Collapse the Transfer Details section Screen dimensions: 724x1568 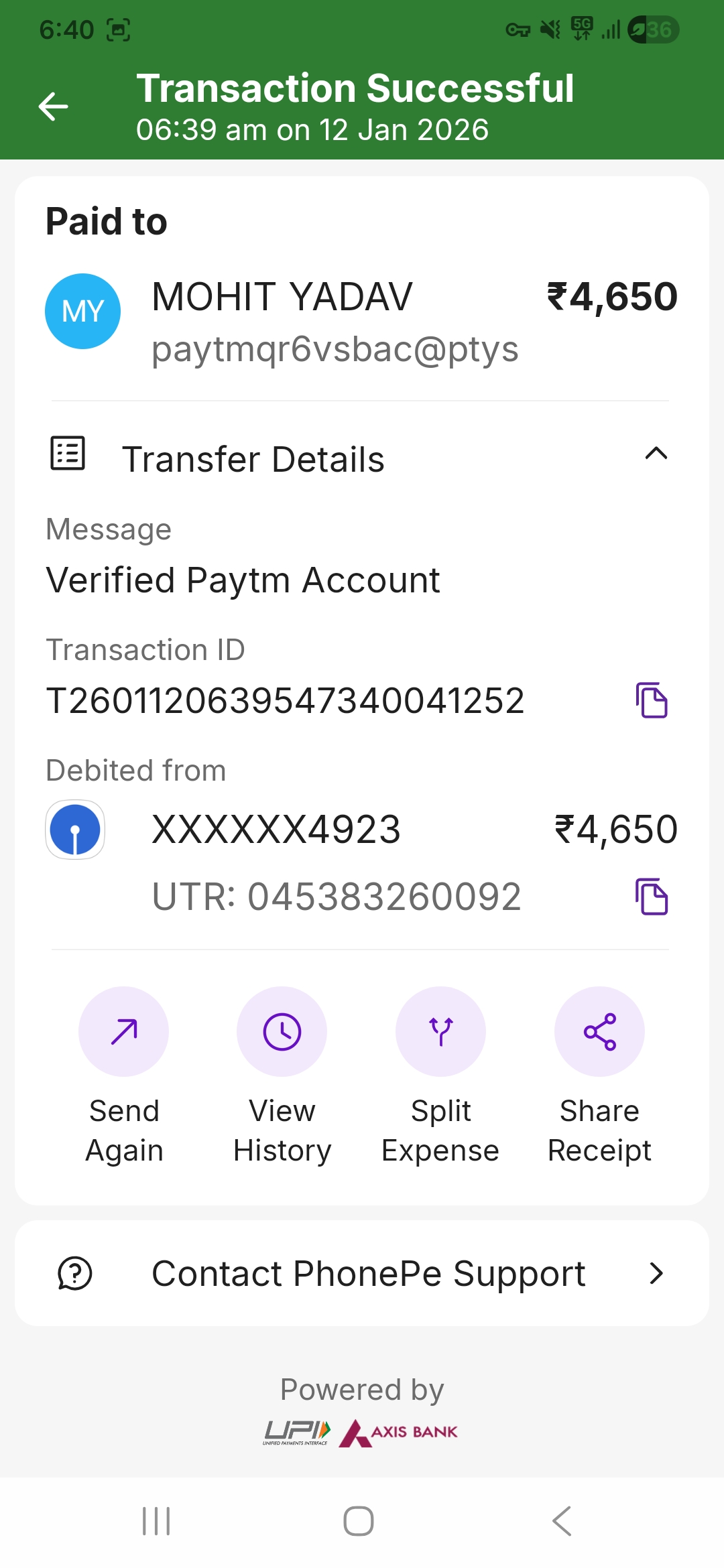pyautogui.click(x=656, y=454)
